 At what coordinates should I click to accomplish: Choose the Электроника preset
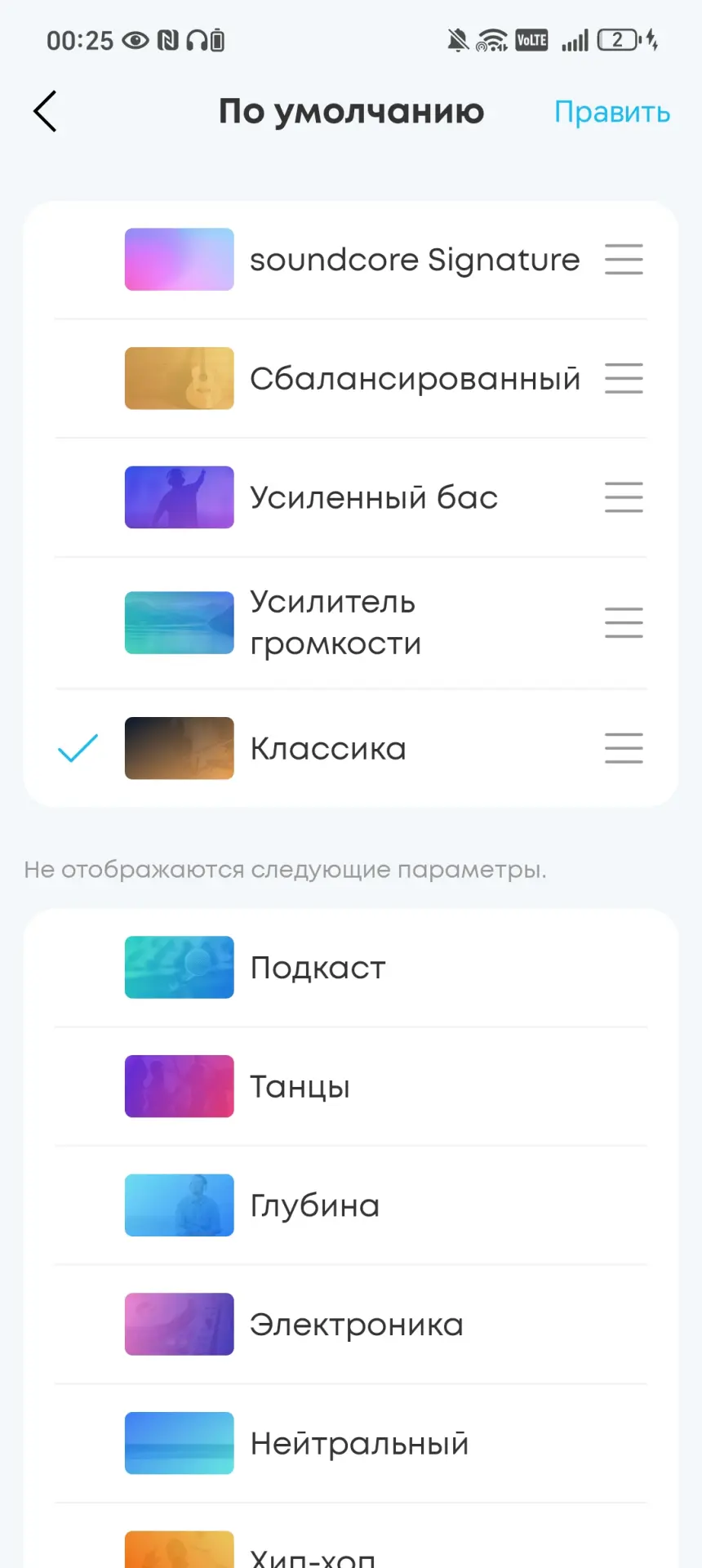pos(356,1325)
